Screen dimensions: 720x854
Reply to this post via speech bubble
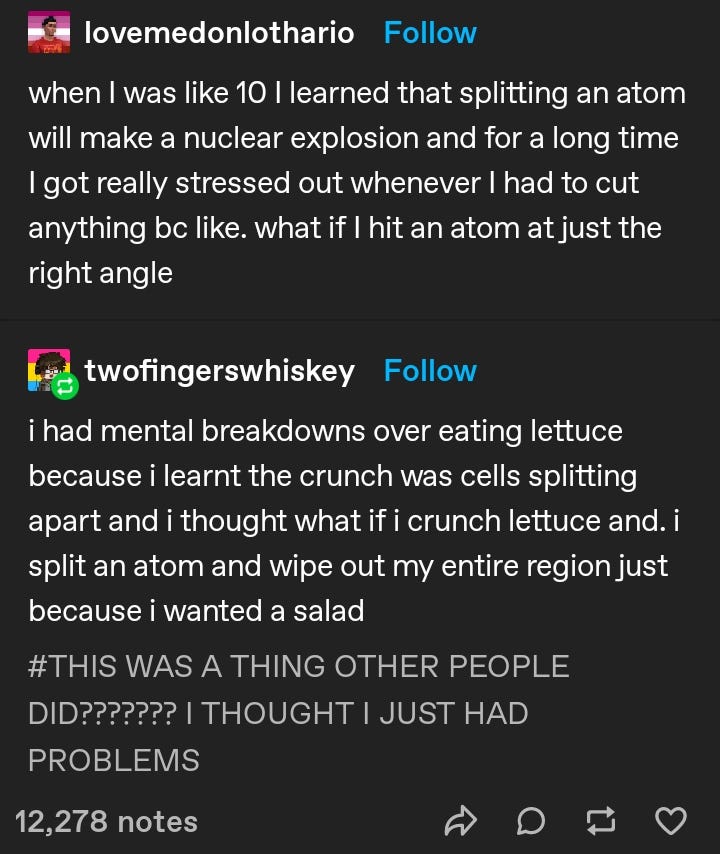click(x=531, y=822)
